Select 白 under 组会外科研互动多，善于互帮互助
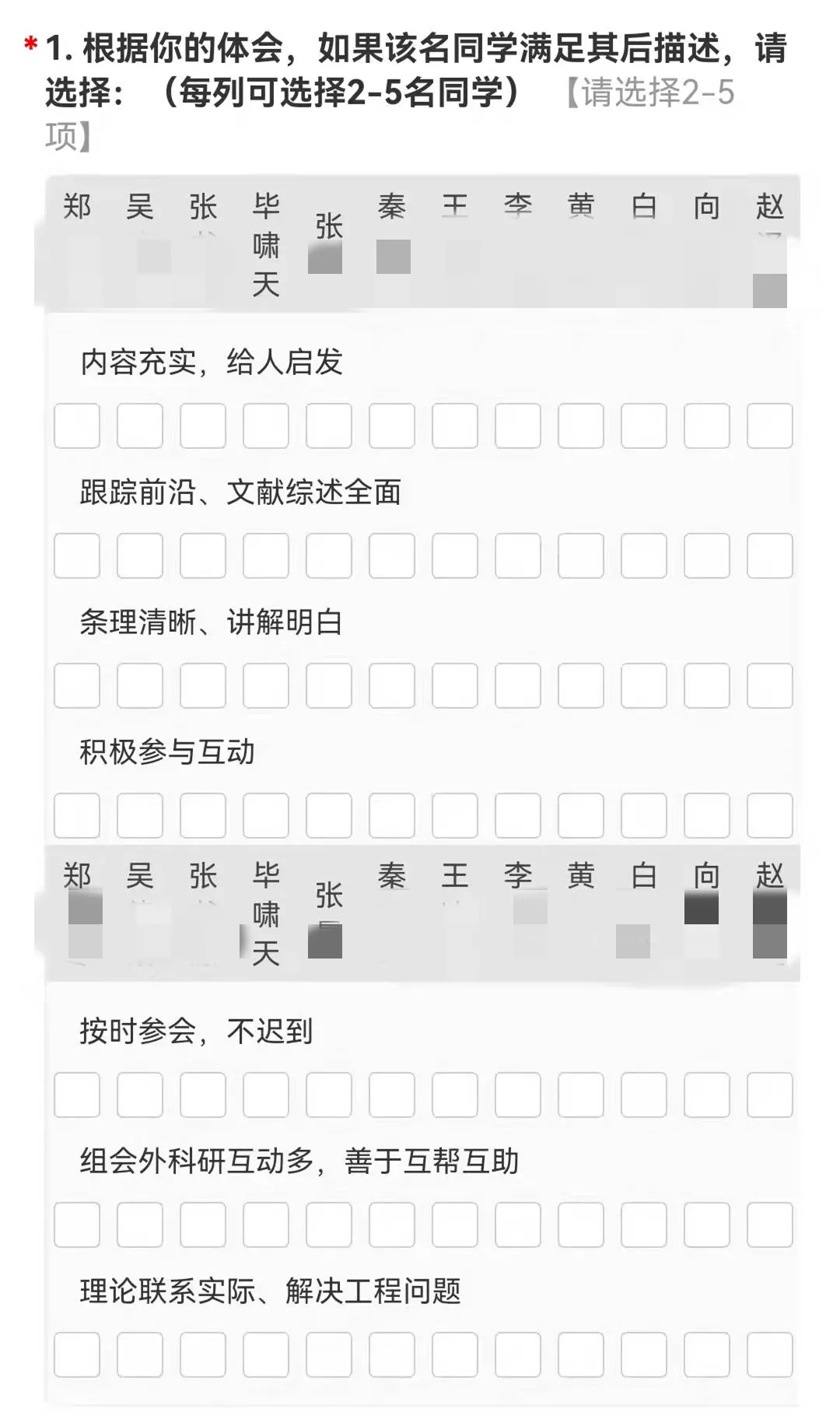Image resolution: width=840 pixels, height=1423 pixels. pyautogui.click(x=644, y=1225)
